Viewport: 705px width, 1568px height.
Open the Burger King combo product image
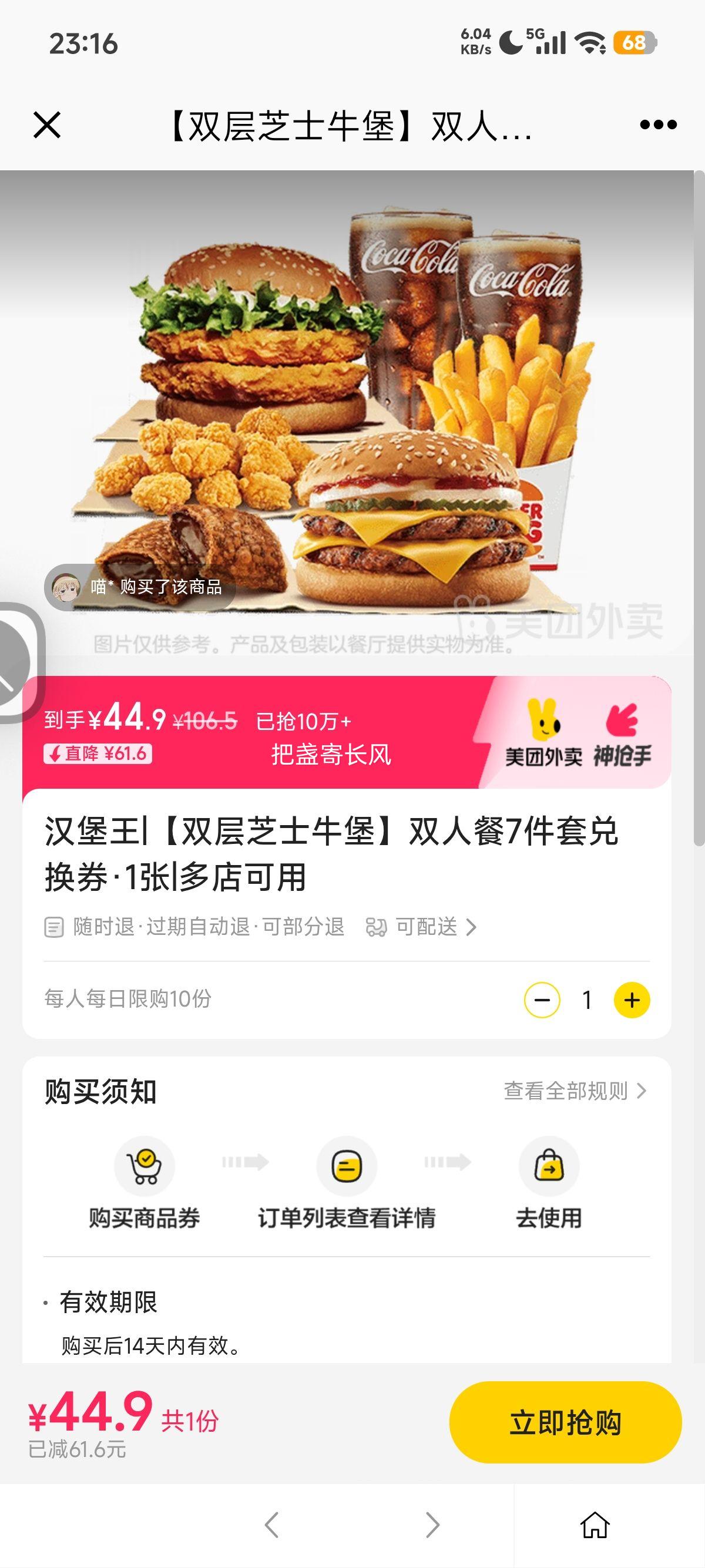(347, 413)
